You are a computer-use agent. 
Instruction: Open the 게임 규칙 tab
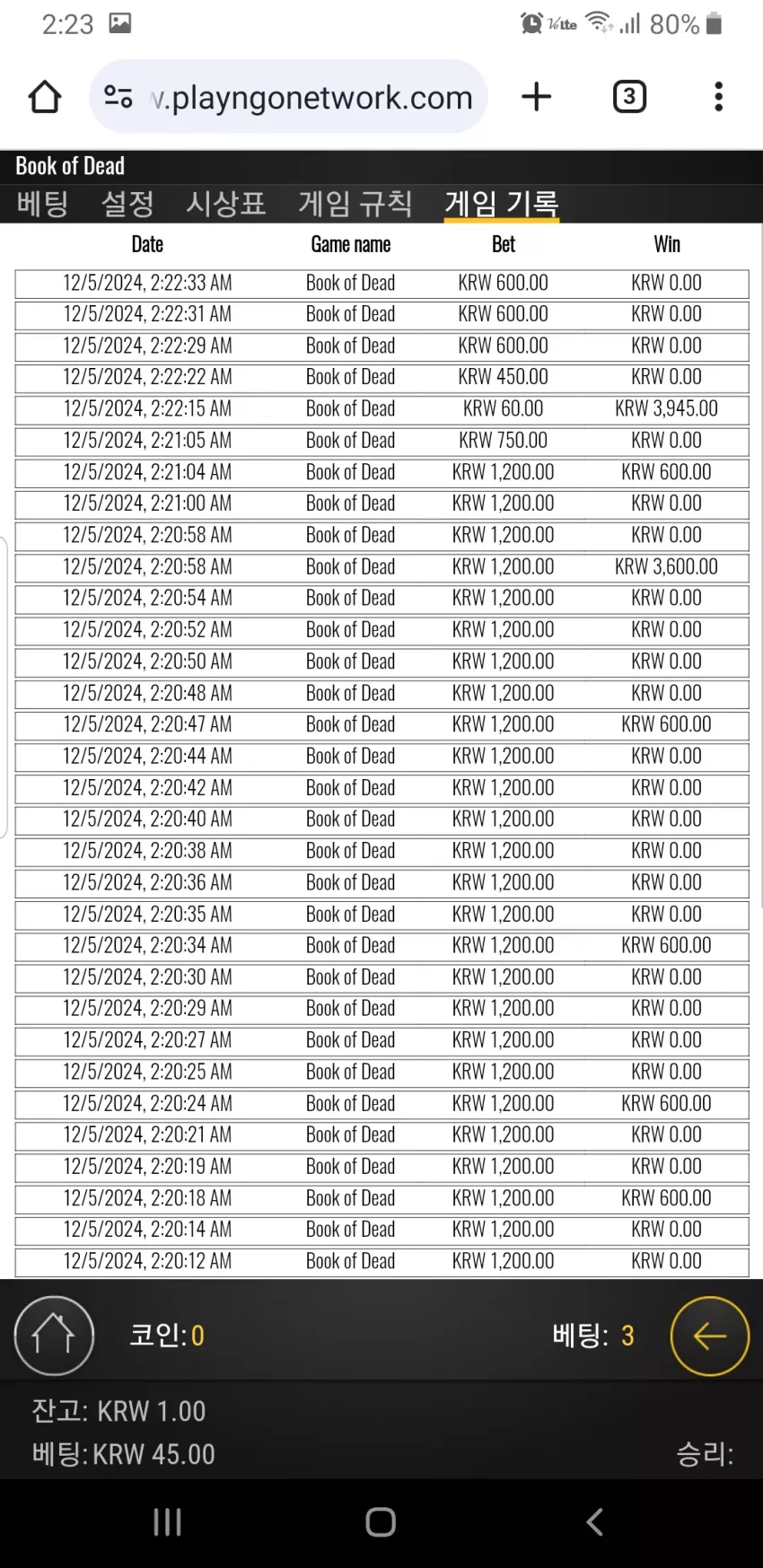pos(355,204)
